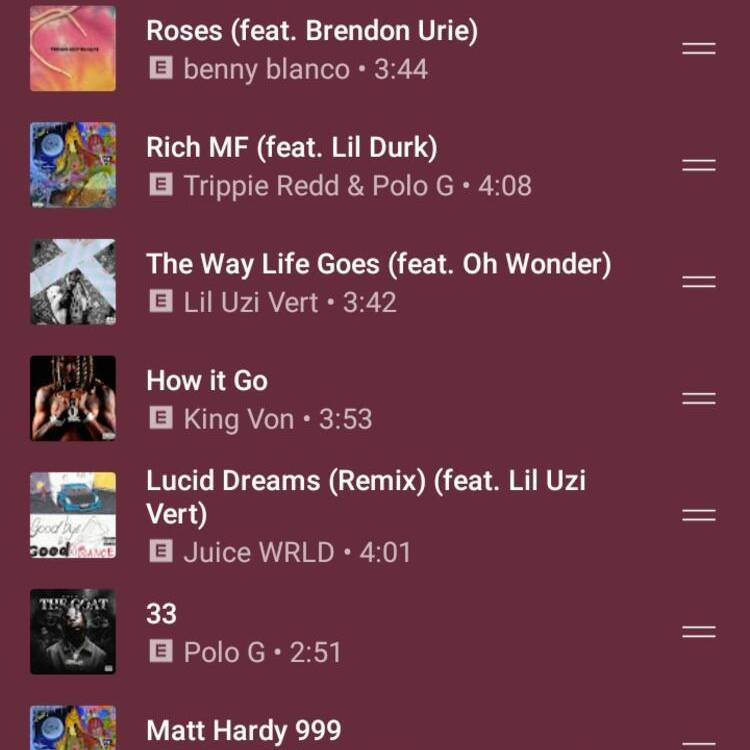This screenshot has height=750, width=750.
Task: Tap the reorder handle beside Rich MF
Action: [x=699, y=165]
